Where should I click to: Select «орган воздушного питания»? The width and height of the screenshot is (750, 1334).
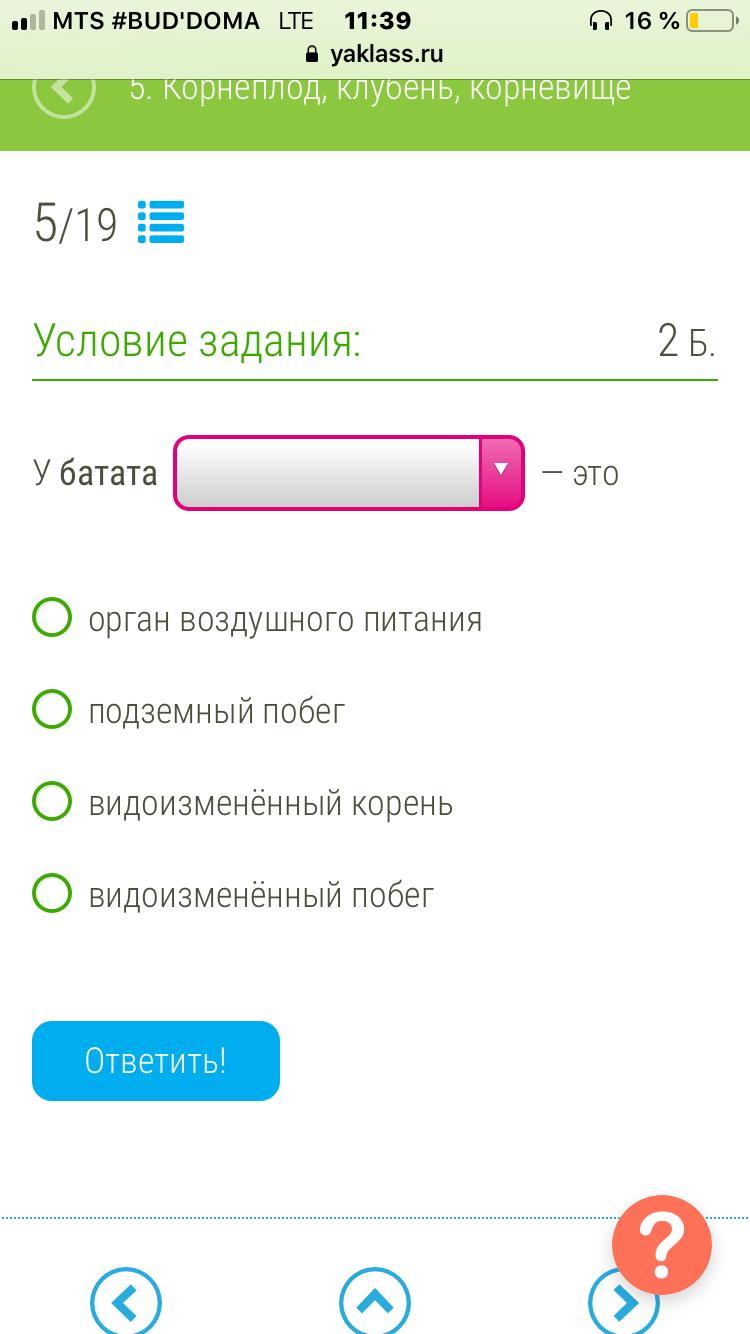click(x=53, y=618)
